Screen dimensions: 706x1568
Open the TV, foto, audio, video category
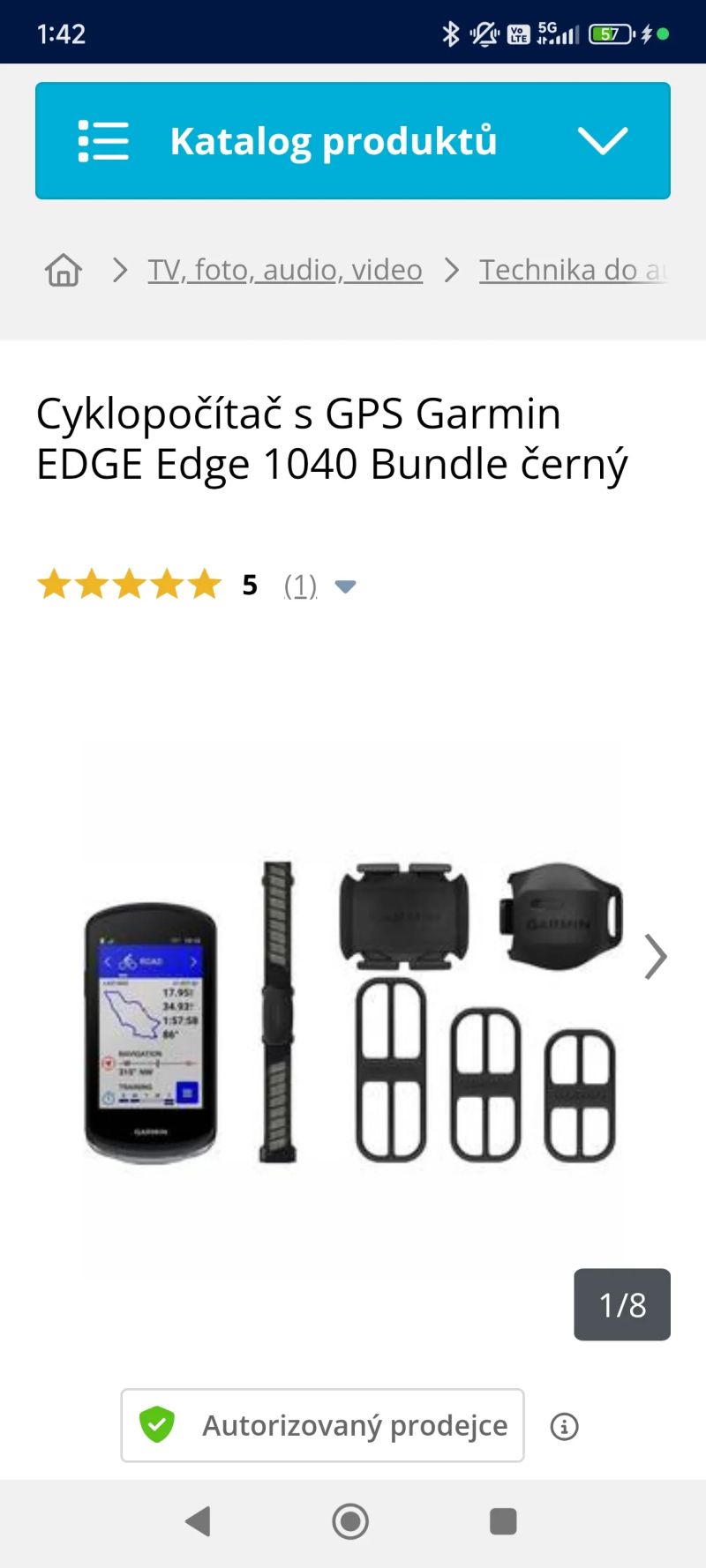coord(283,270)
